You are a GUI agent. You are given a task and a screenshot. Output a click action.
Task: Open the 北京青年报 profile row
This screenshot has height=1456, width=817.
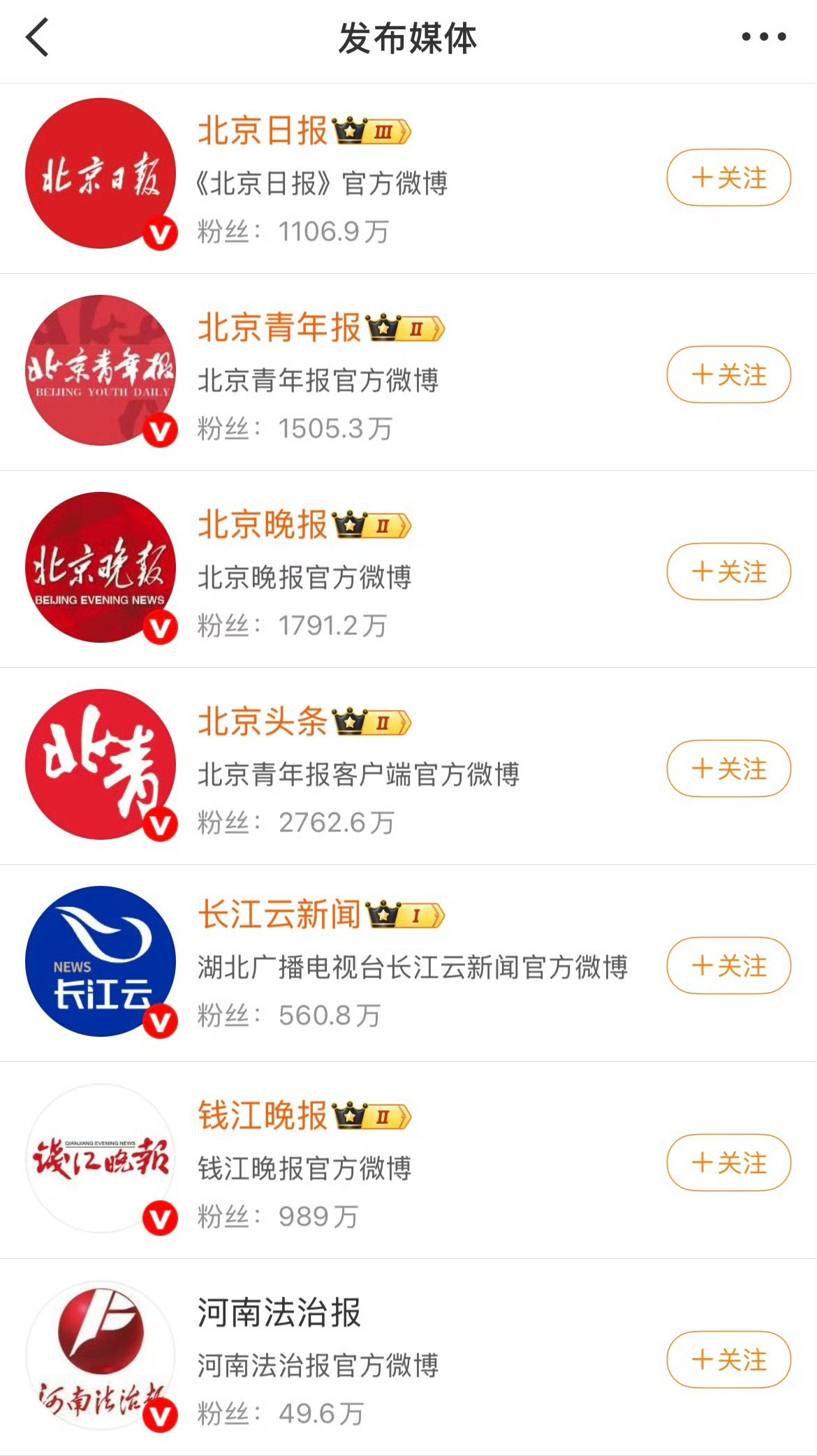[x=408, y=372]
